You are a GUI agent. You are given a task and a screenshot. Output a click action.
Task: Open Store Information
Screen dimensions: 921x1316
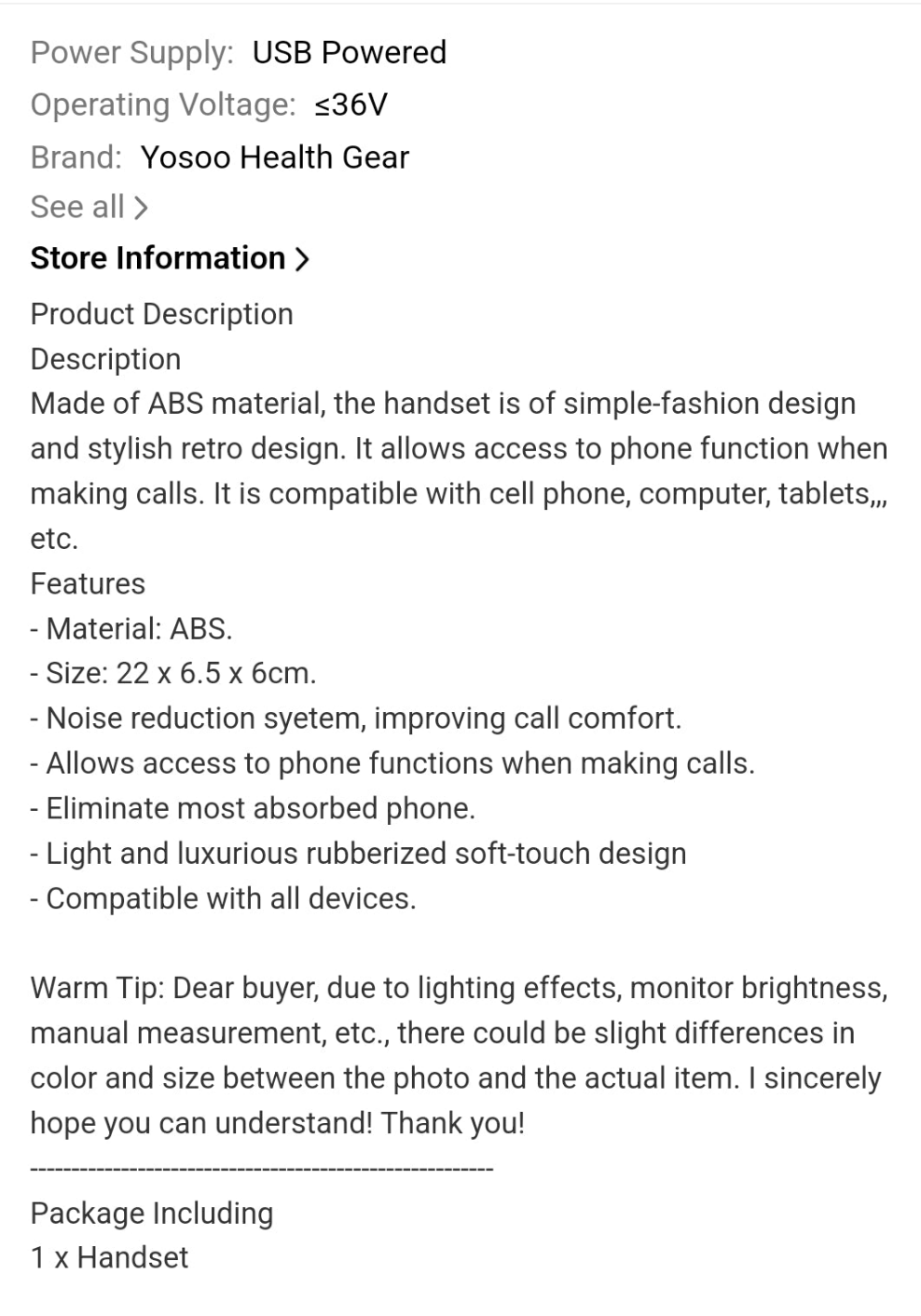tap(170, 258)
